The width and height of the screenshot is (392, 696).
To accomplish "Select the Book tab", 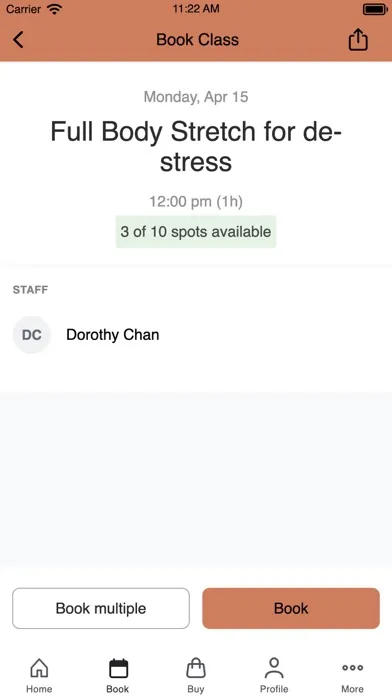I will click(118, 676).
